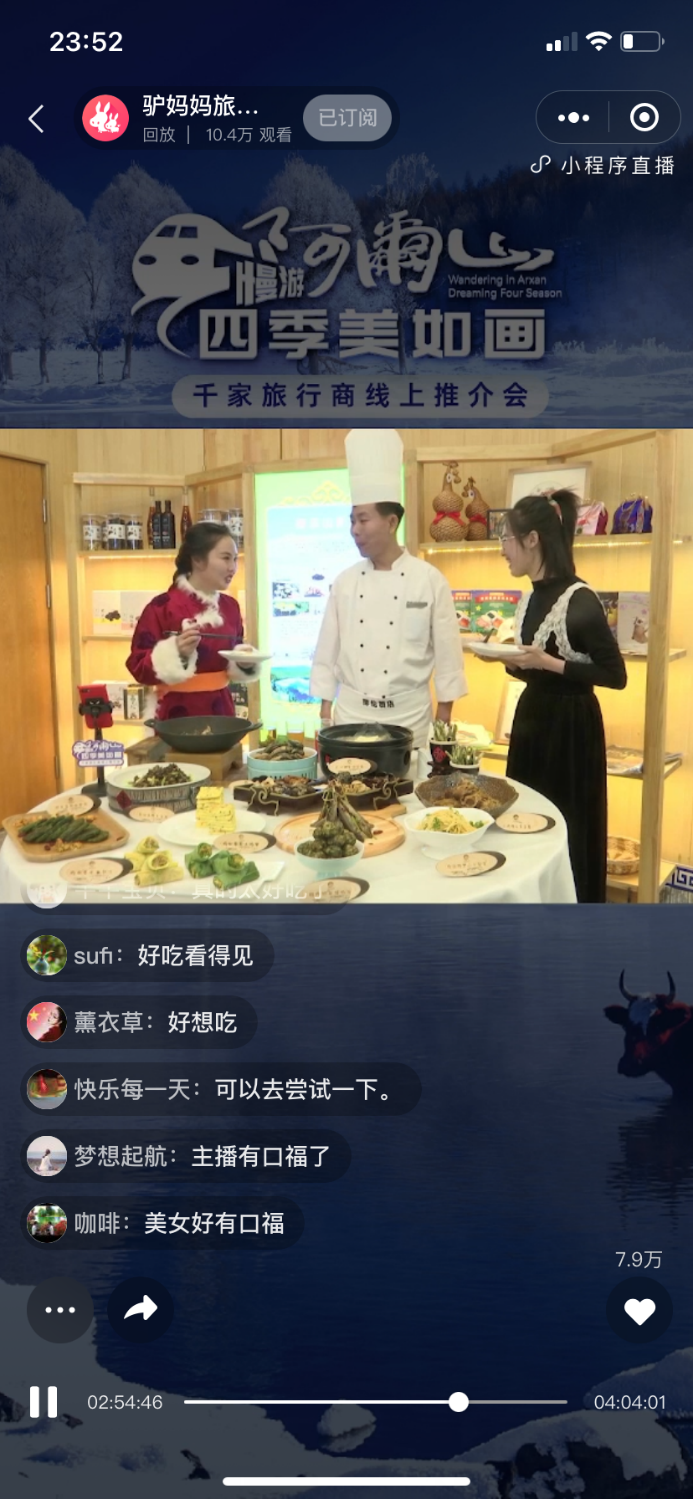Pause the replay video
This screenshot has height=1499, width=693.
[x=43, y=1402]
